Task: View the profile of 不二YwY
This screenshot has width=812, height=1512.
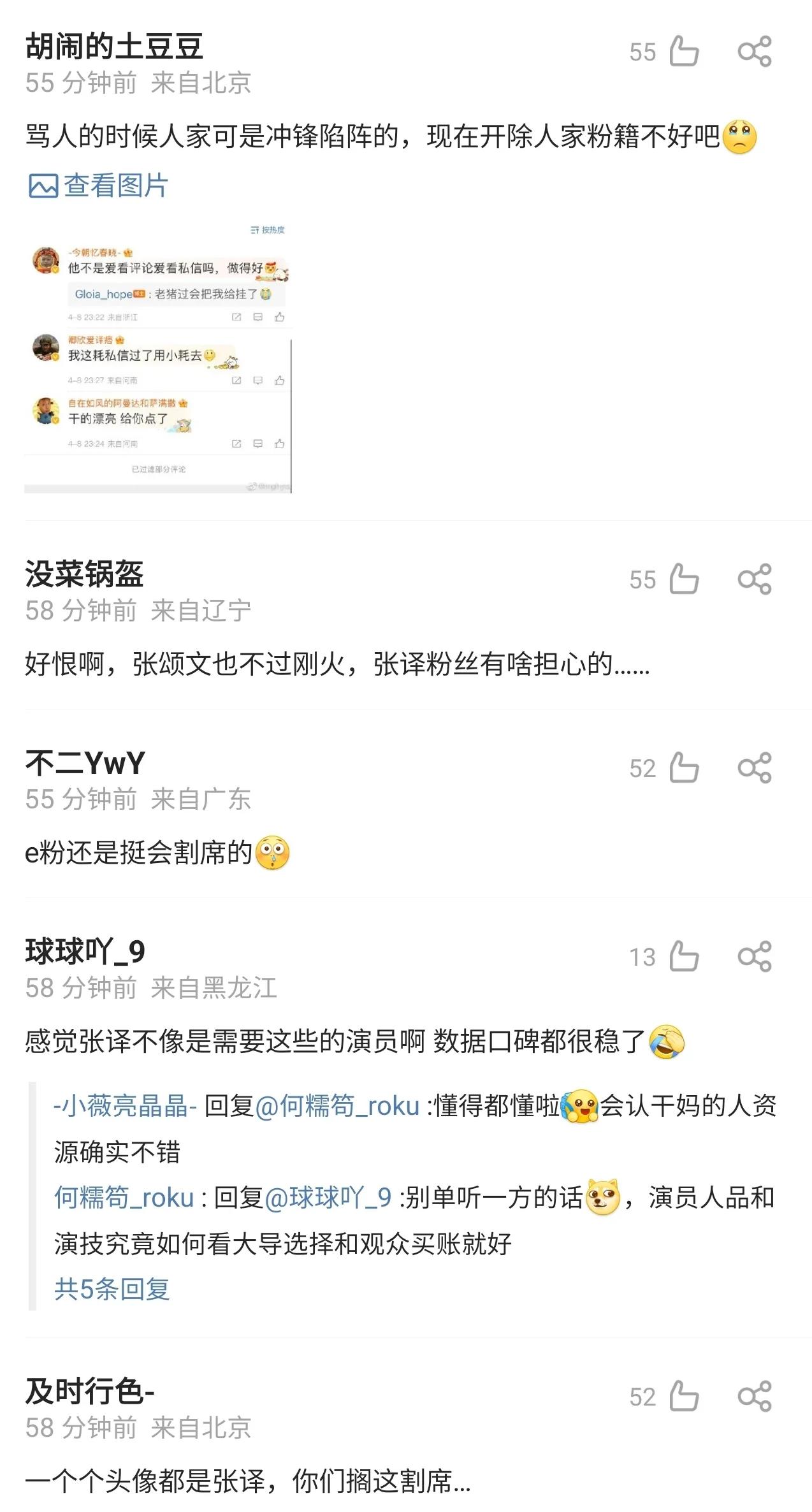Action: 85,763
